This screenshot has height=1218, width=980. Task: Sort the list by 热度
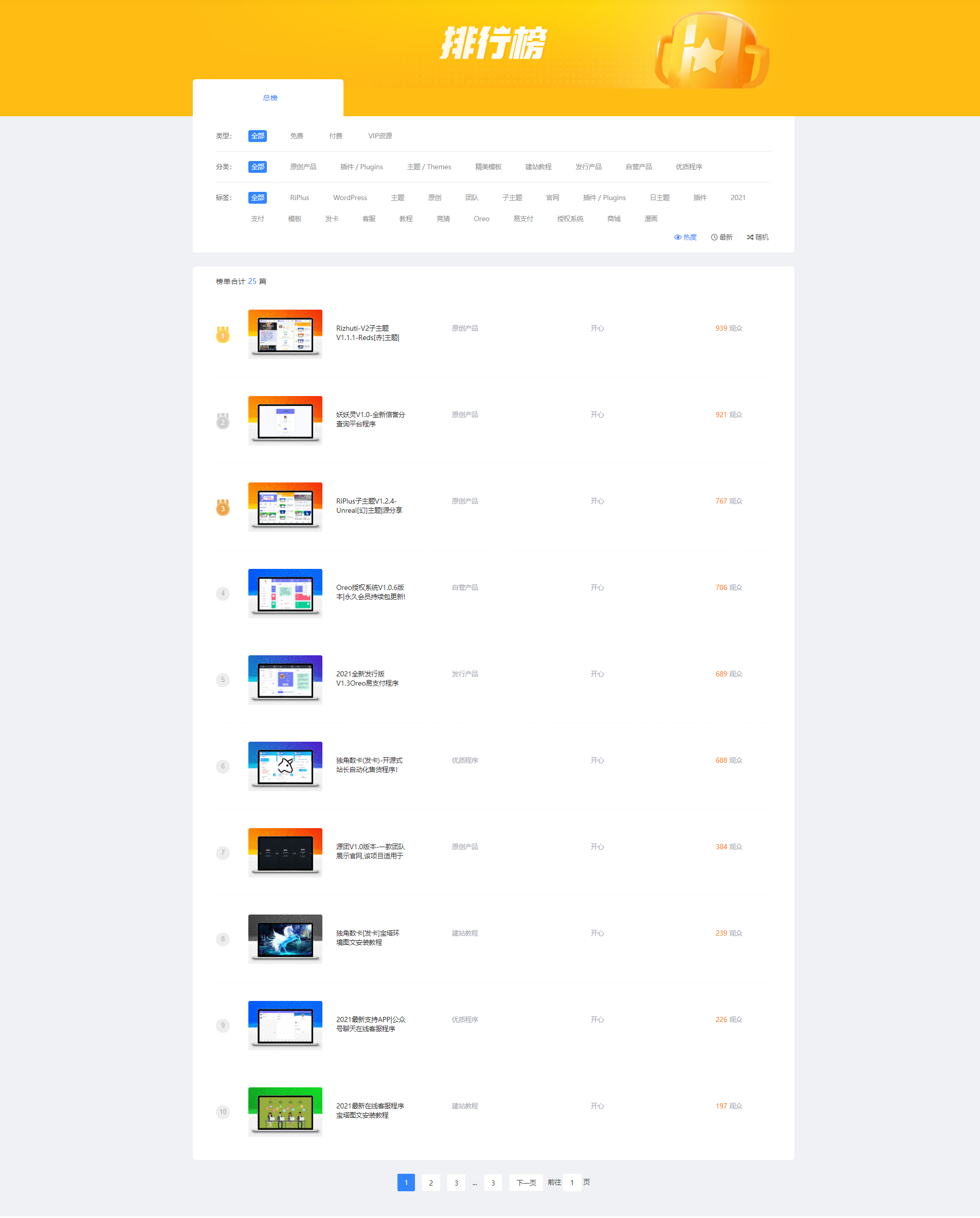tap(685, 237)
